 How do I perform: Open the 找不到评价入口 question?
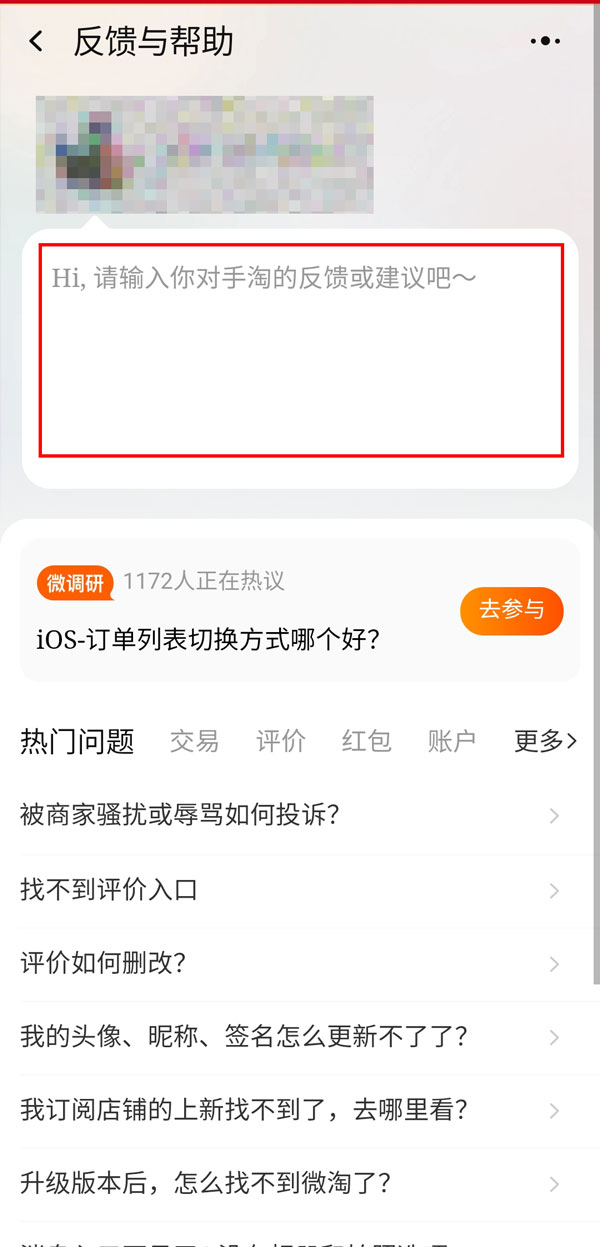[x=290, y=890]
